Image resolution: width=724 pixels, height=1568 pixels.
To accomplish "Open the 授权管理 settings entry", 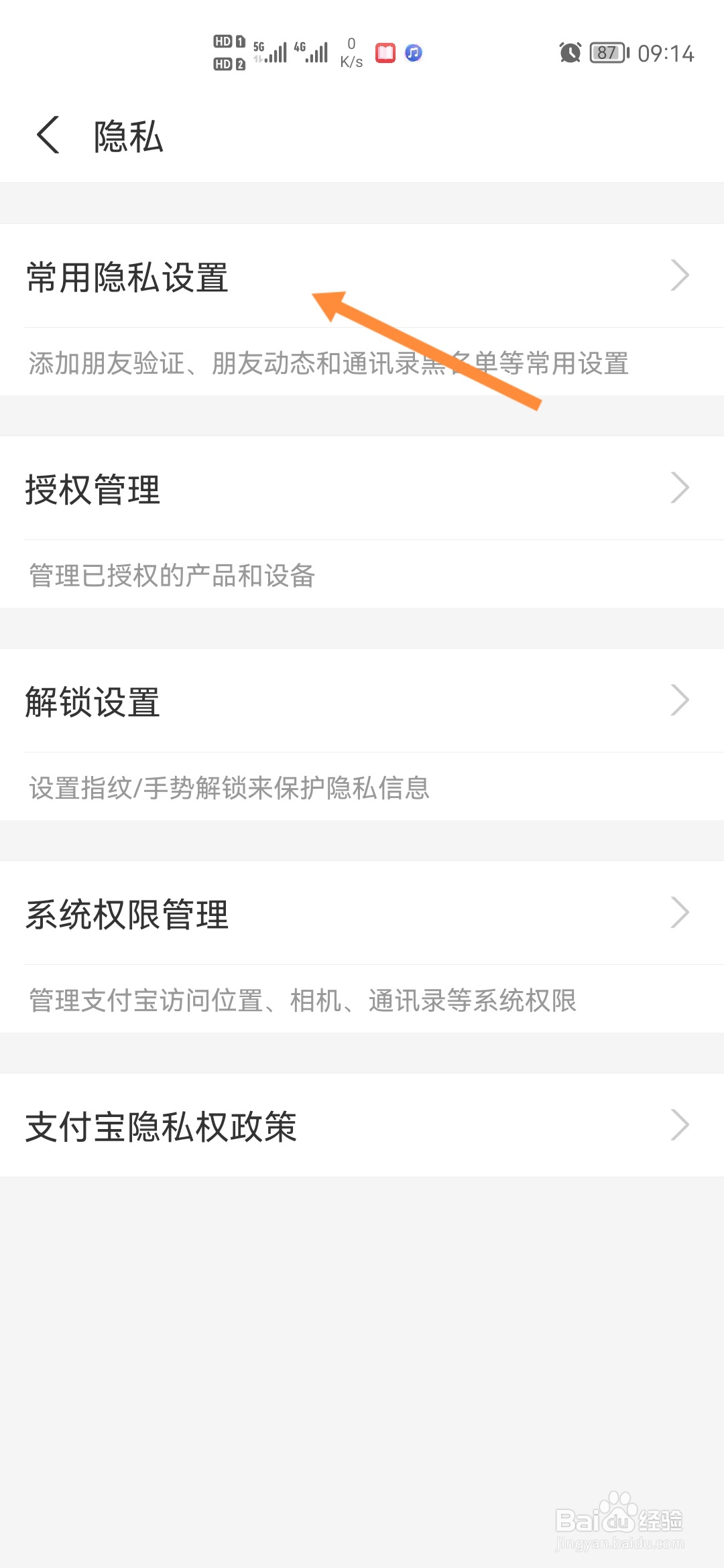I will (93, 490).
